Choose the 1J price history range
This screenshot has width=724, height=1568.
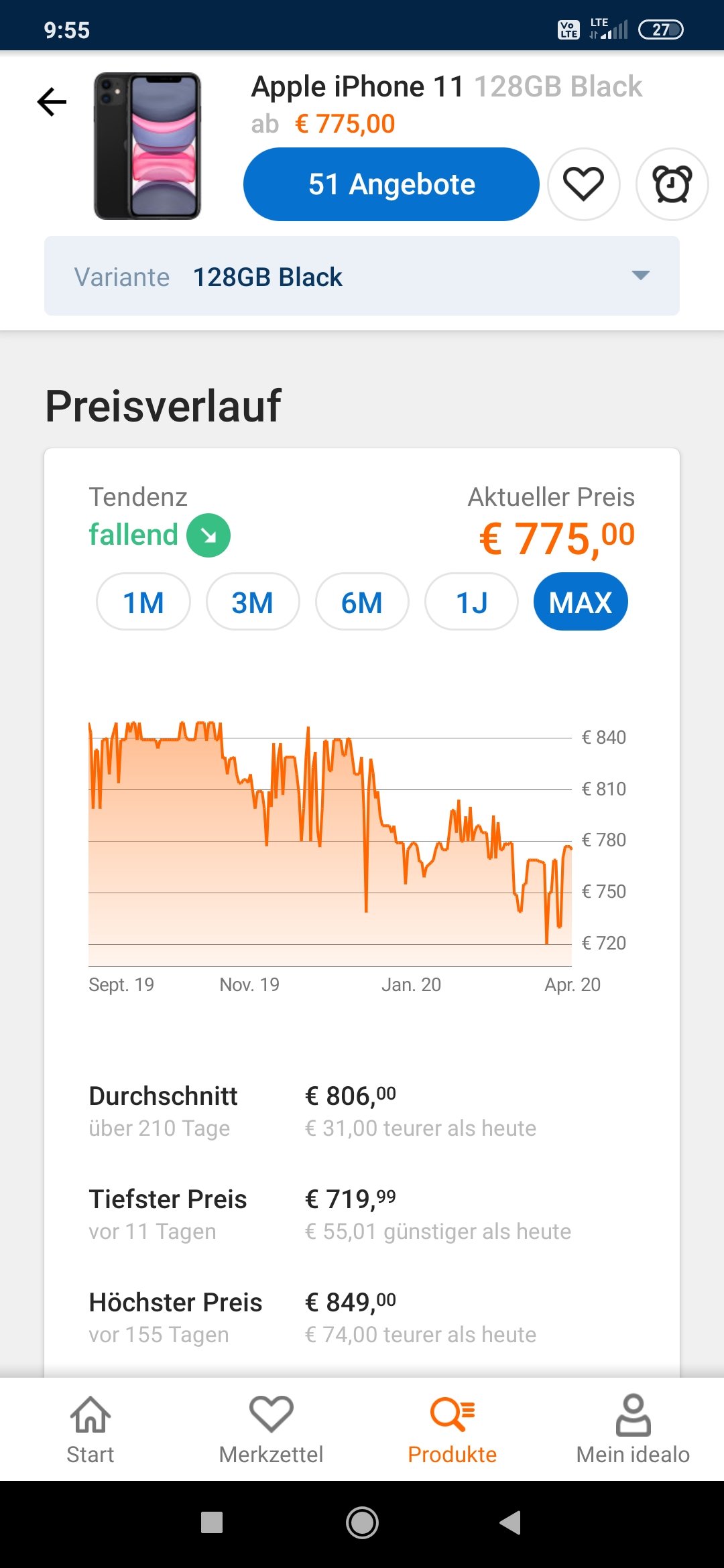click(x=471, y=602)
